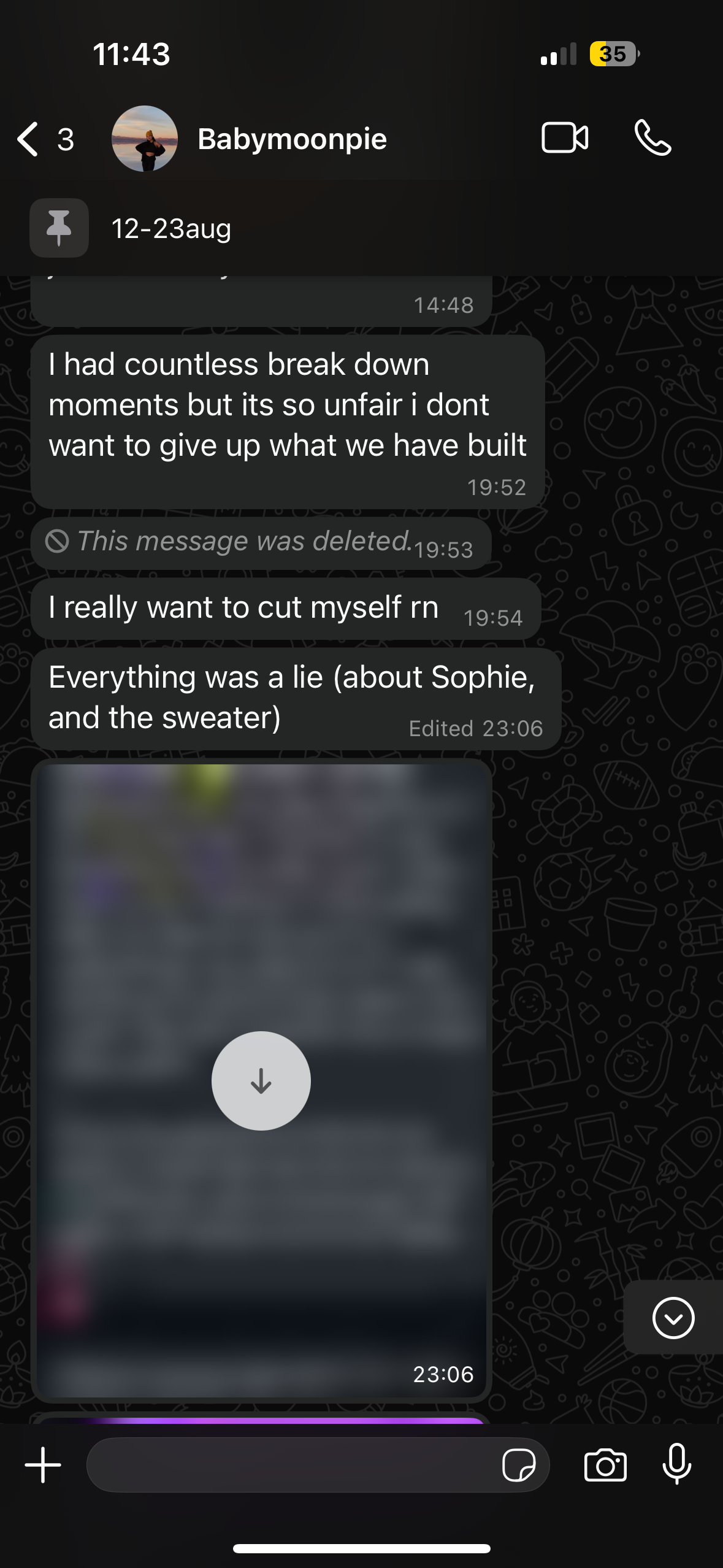Record a voice message with the microphone
This screenshot has width=723, height=1568.
677,1464
